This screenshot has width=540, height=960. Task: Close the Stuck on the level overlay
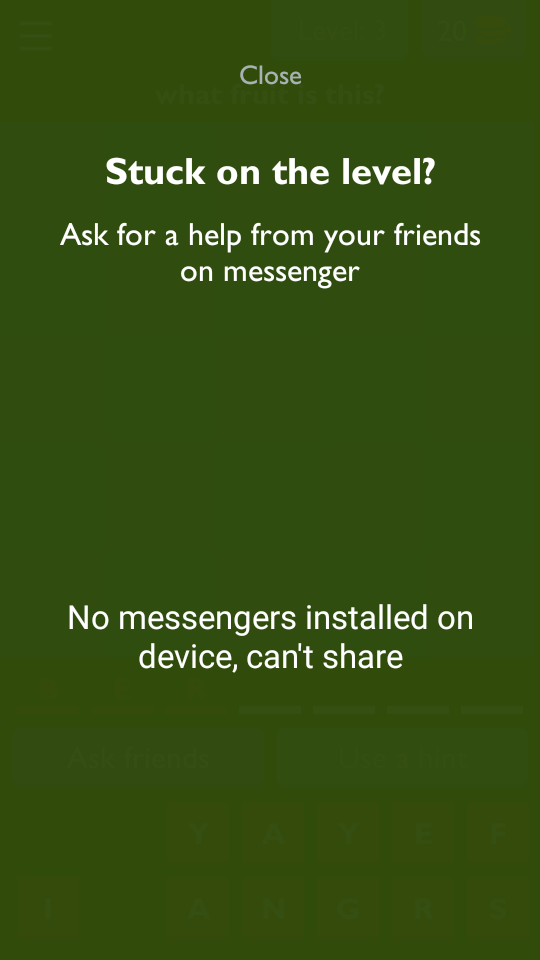point(270,76)
